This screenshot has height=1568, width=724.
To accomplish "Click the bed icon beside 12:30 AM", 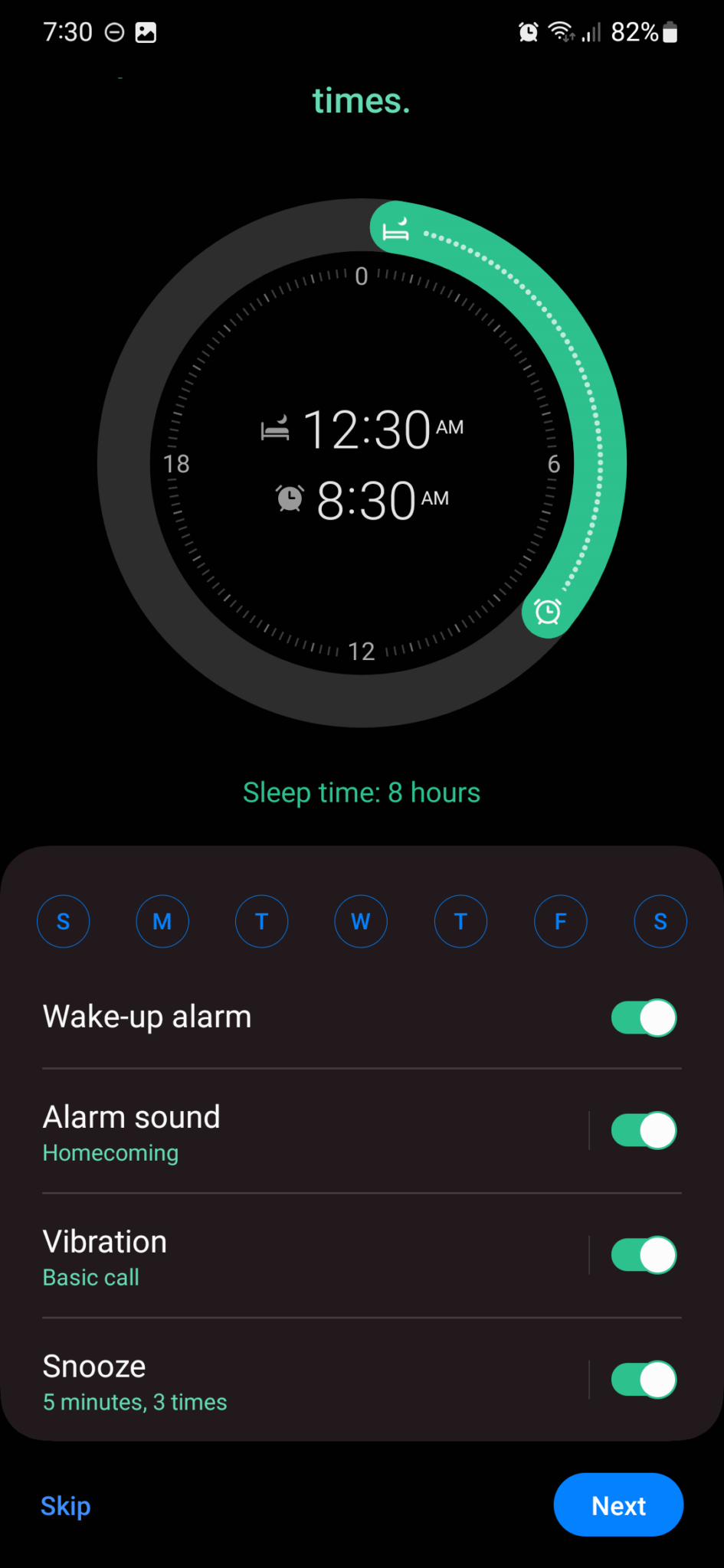I will pyautogui.click(x=277, y=428).
